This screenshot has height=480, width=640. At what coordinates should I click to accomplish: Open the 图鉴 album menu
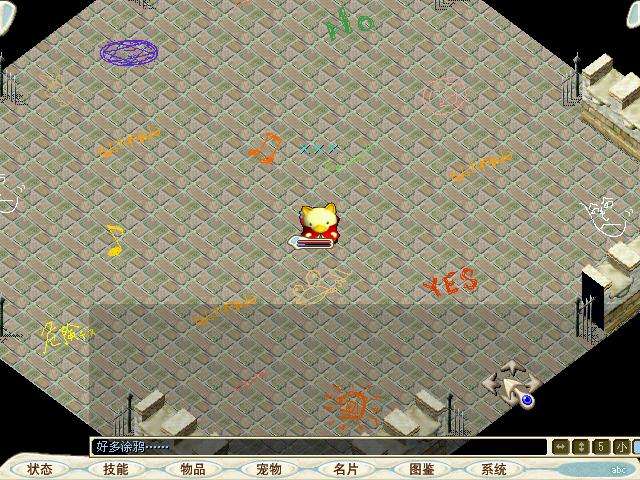coord(421,469)
